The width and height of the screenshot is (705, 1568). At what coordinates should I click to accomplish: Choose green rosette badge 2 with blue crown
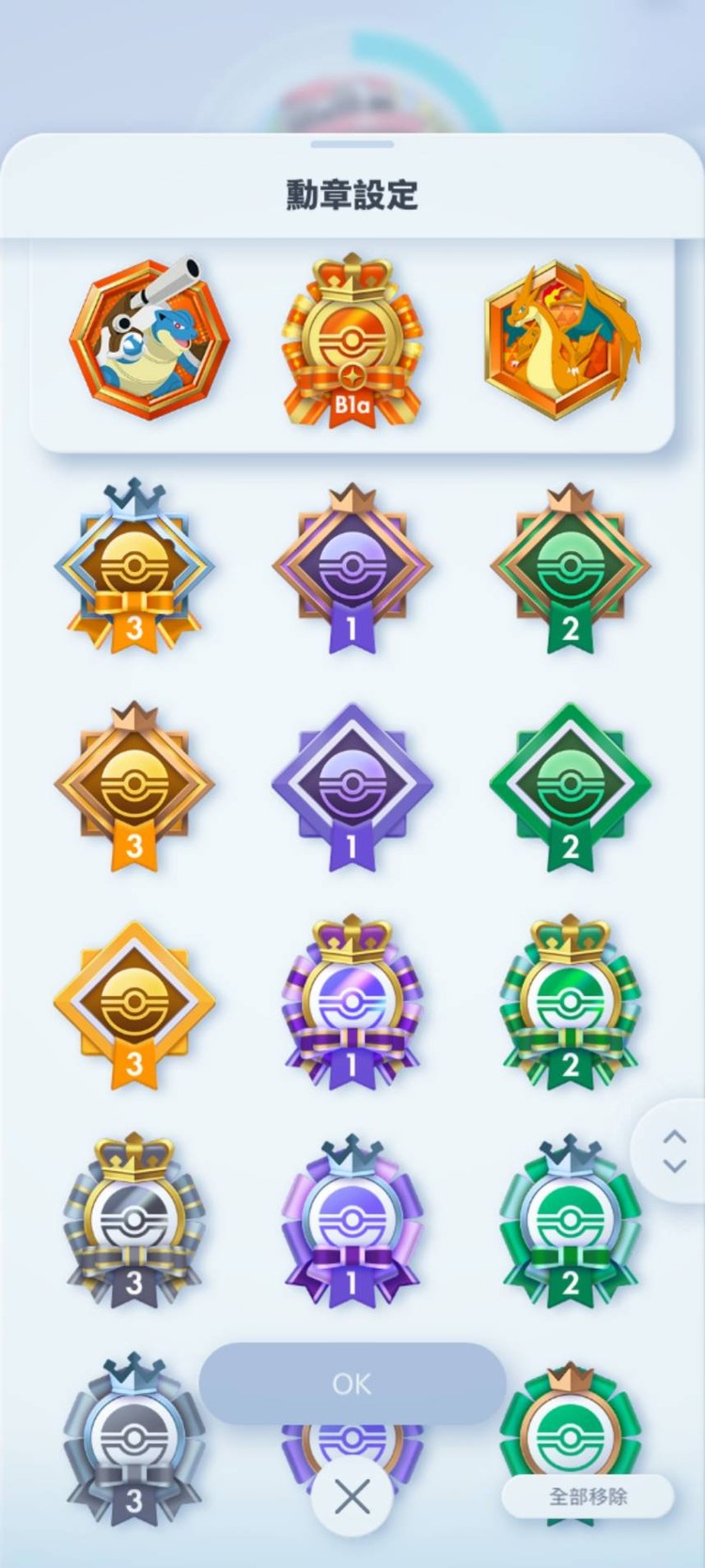point(570,1223)
